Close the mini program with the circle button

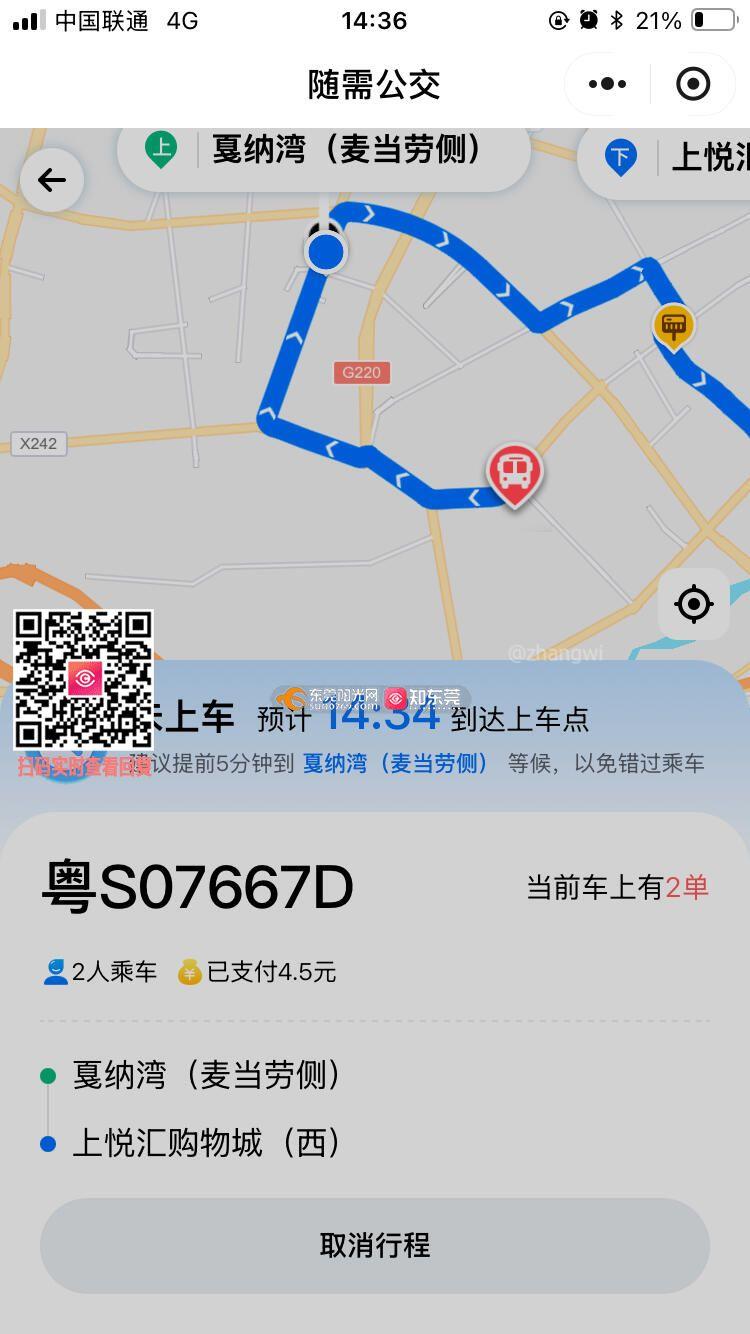click(693, 84)
